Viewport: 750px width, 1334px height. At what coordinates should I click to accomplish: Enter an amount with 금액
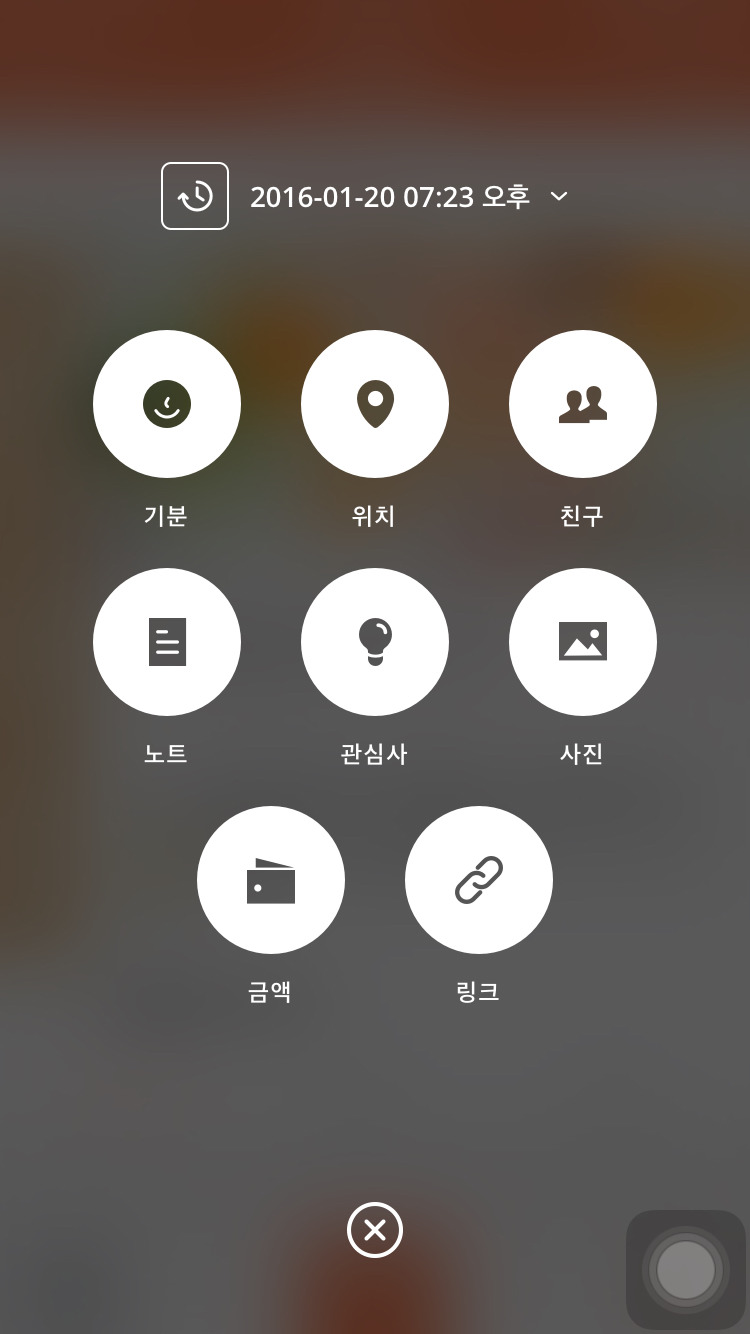271,880
